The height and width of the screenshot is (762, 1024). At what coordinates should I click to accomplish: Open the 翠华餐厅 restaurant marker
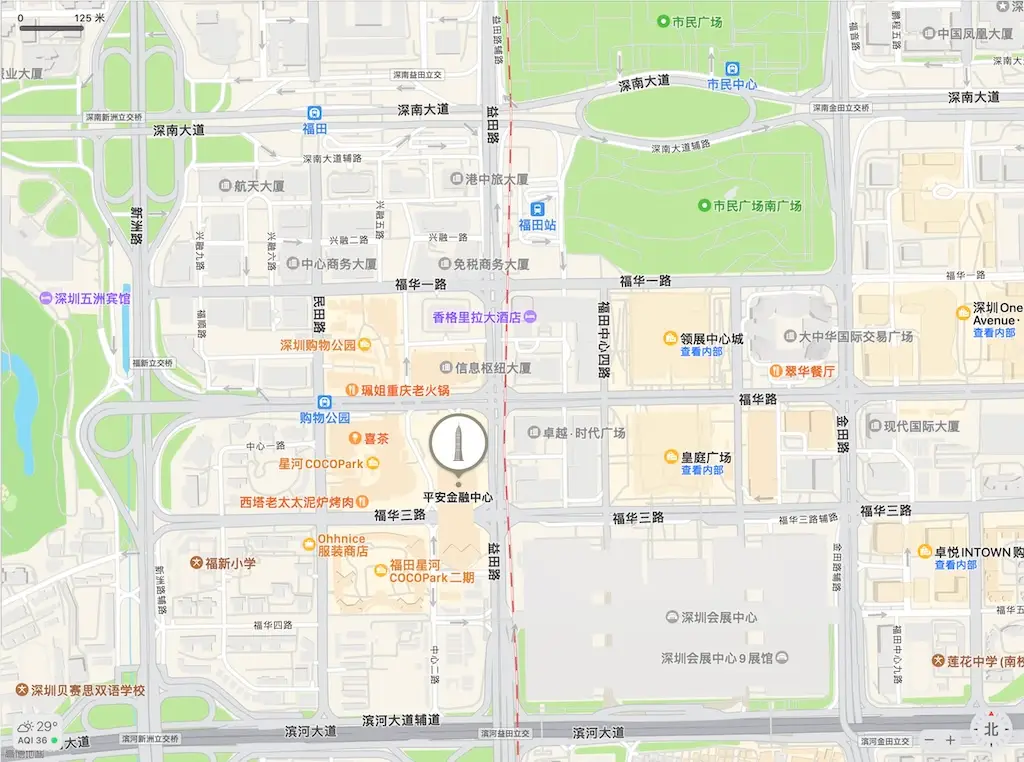coord(776,371)
